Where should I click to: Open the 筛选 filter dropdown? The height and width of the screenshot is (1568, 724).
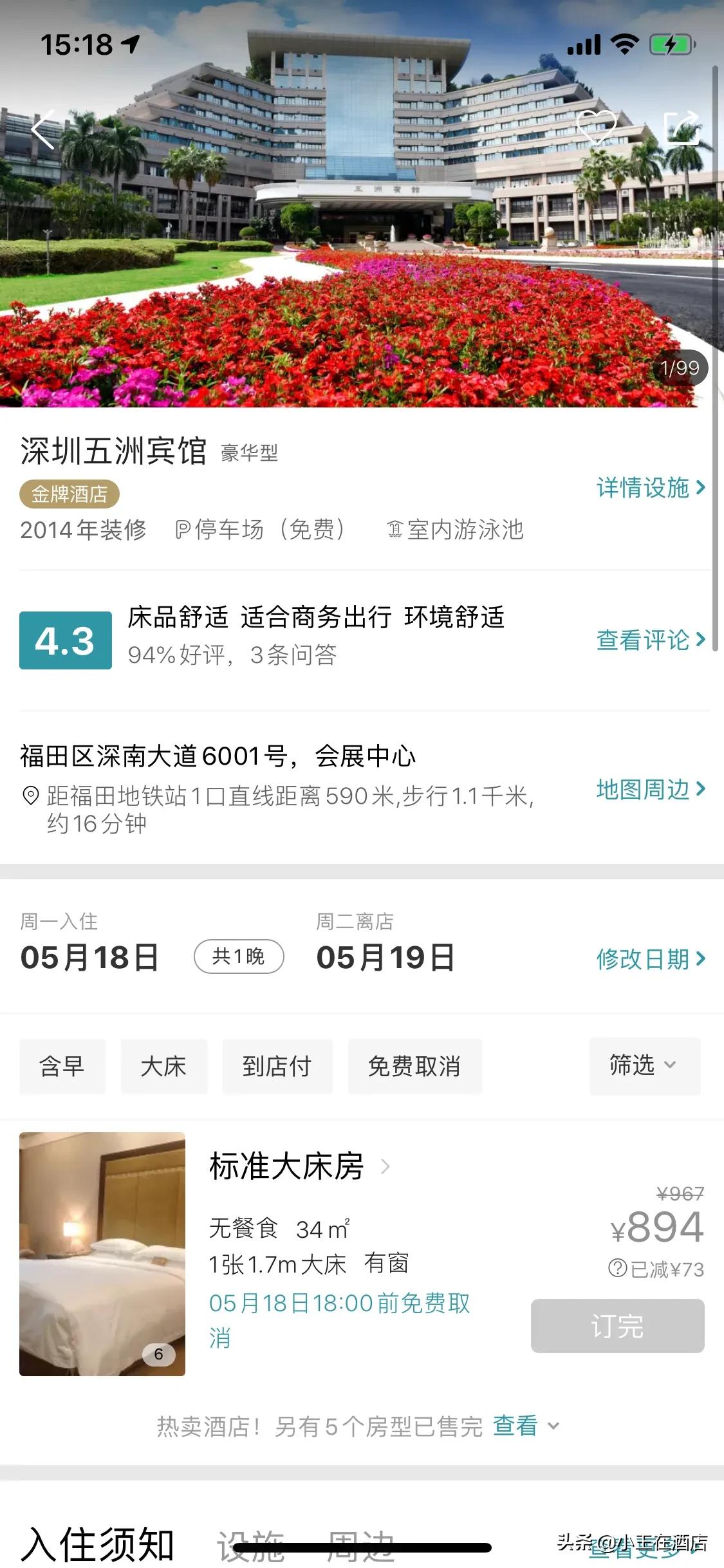[x=645, y=1066]
